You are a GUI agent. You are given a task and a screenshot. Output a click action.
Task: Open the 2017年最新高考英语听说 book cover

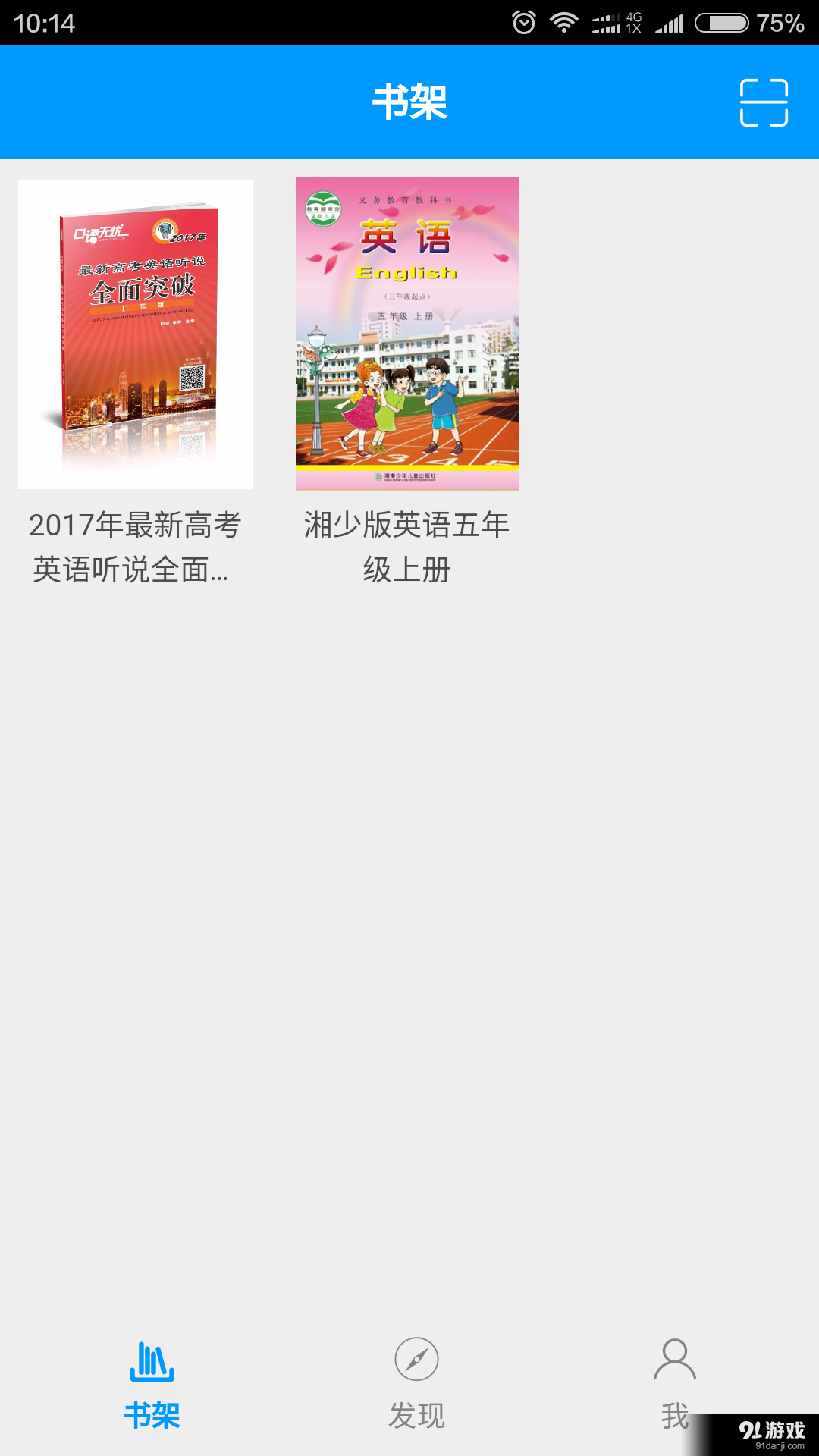coord(135,332)
